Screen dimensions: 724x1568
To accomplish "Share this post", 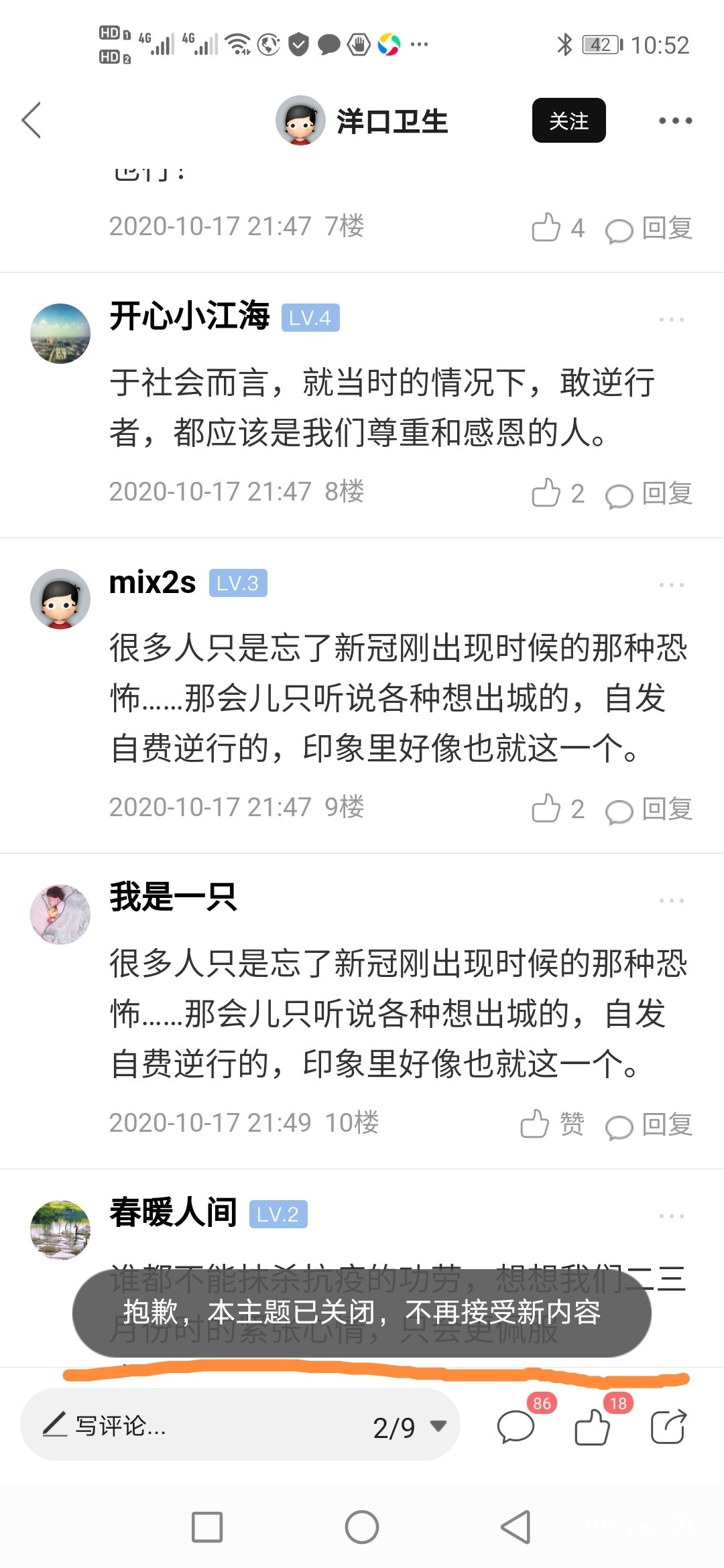I will pyautogui.click(x=668, y=1425).
